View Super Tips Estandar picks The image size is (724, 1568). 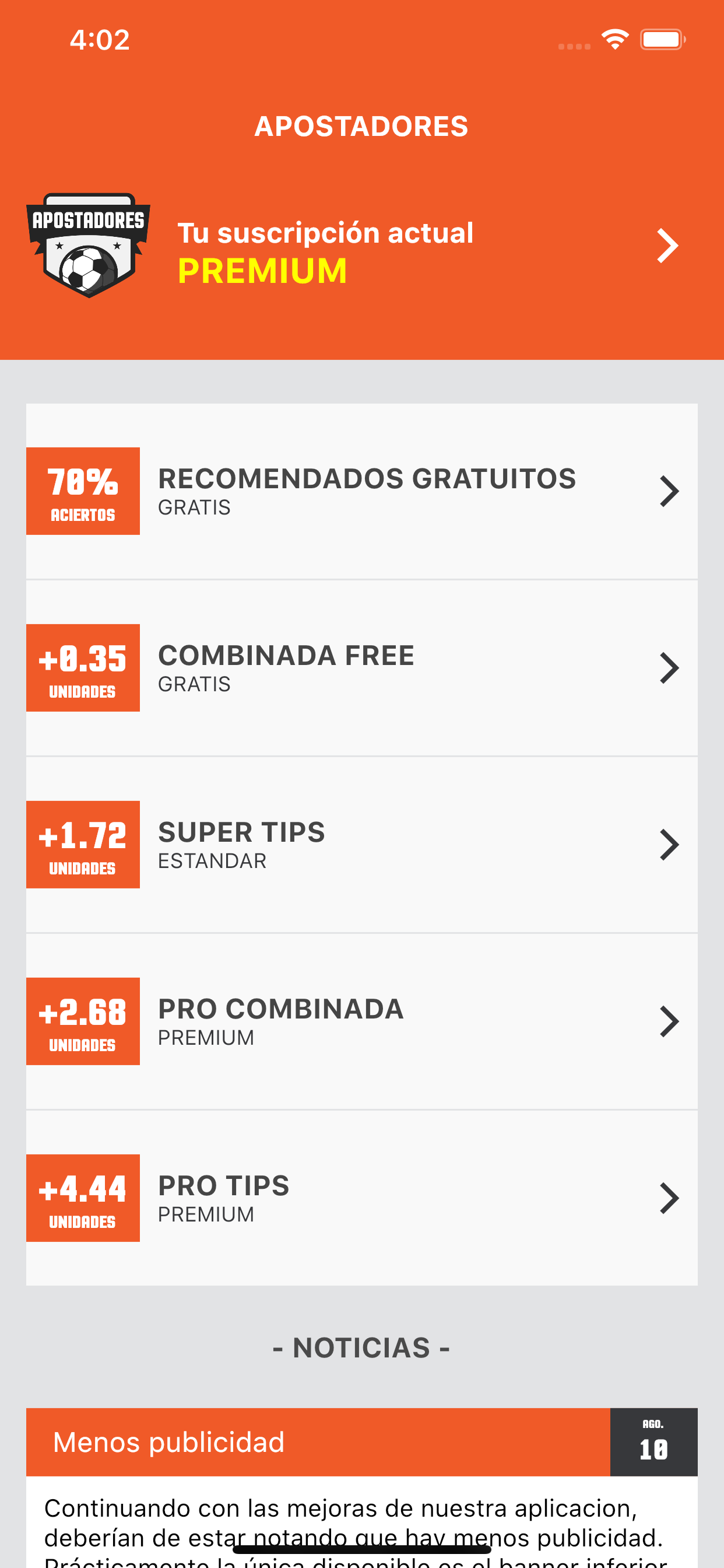pyautogui.click(x=361, y=844)
